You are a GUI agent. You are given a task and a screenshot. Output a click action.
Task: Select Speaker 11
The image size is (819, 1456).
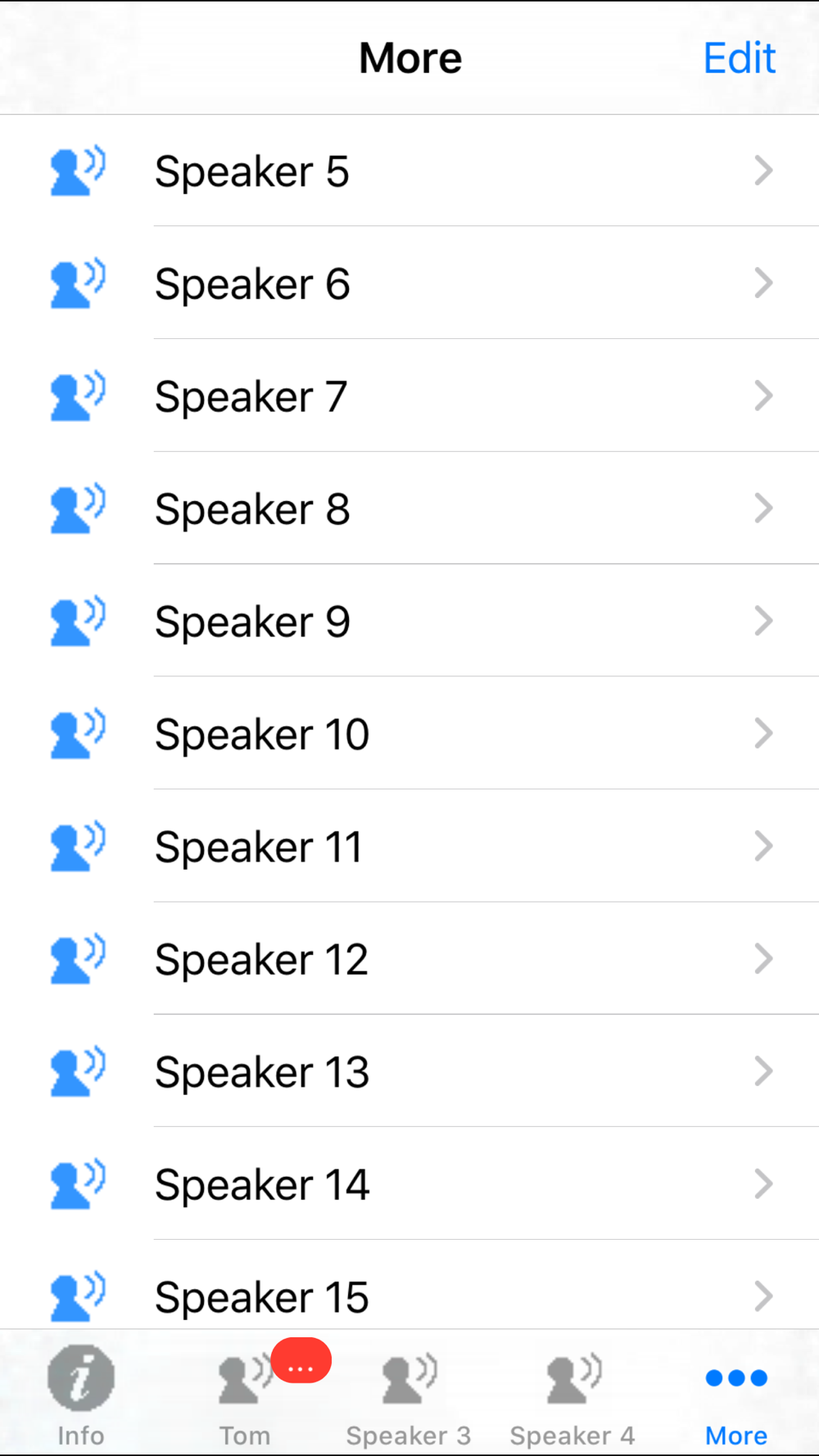coord(409,846)
